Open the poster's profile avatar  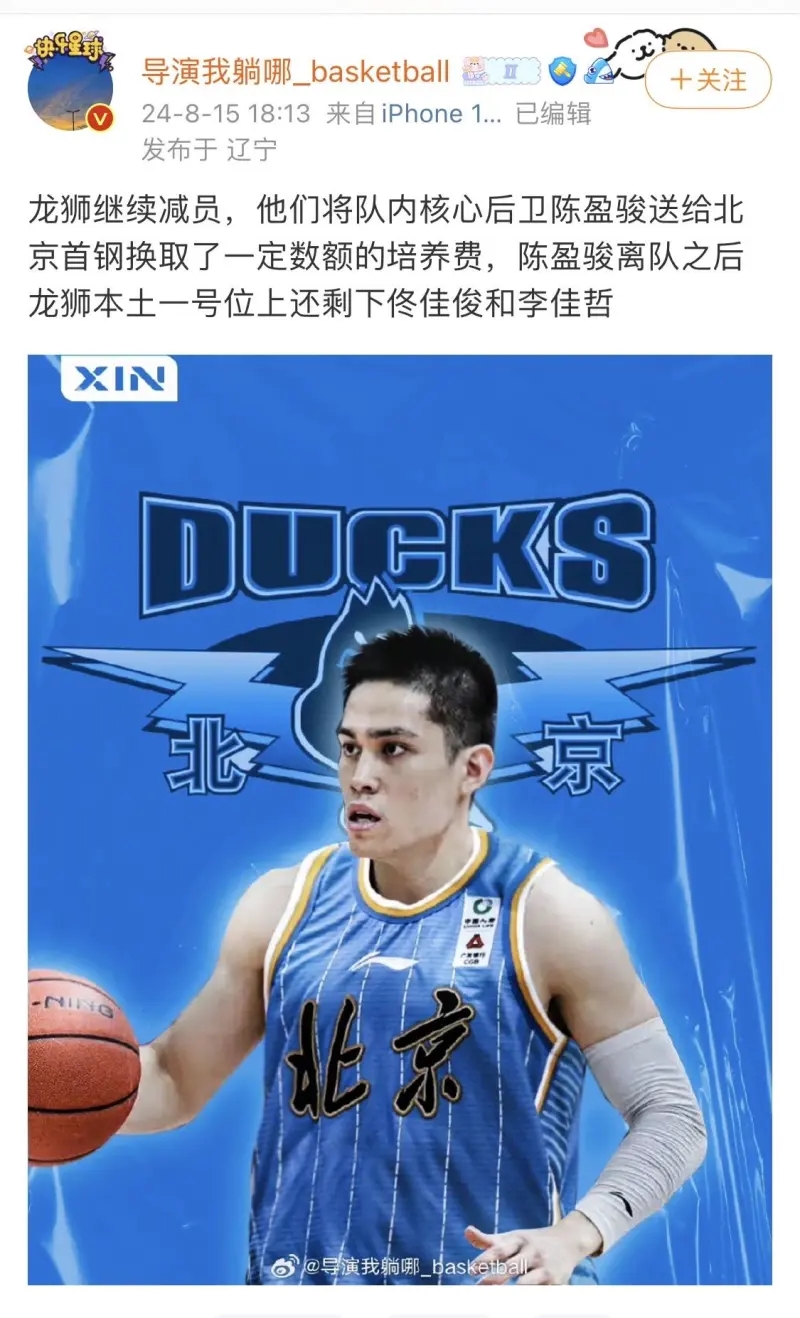pos(70,86)
